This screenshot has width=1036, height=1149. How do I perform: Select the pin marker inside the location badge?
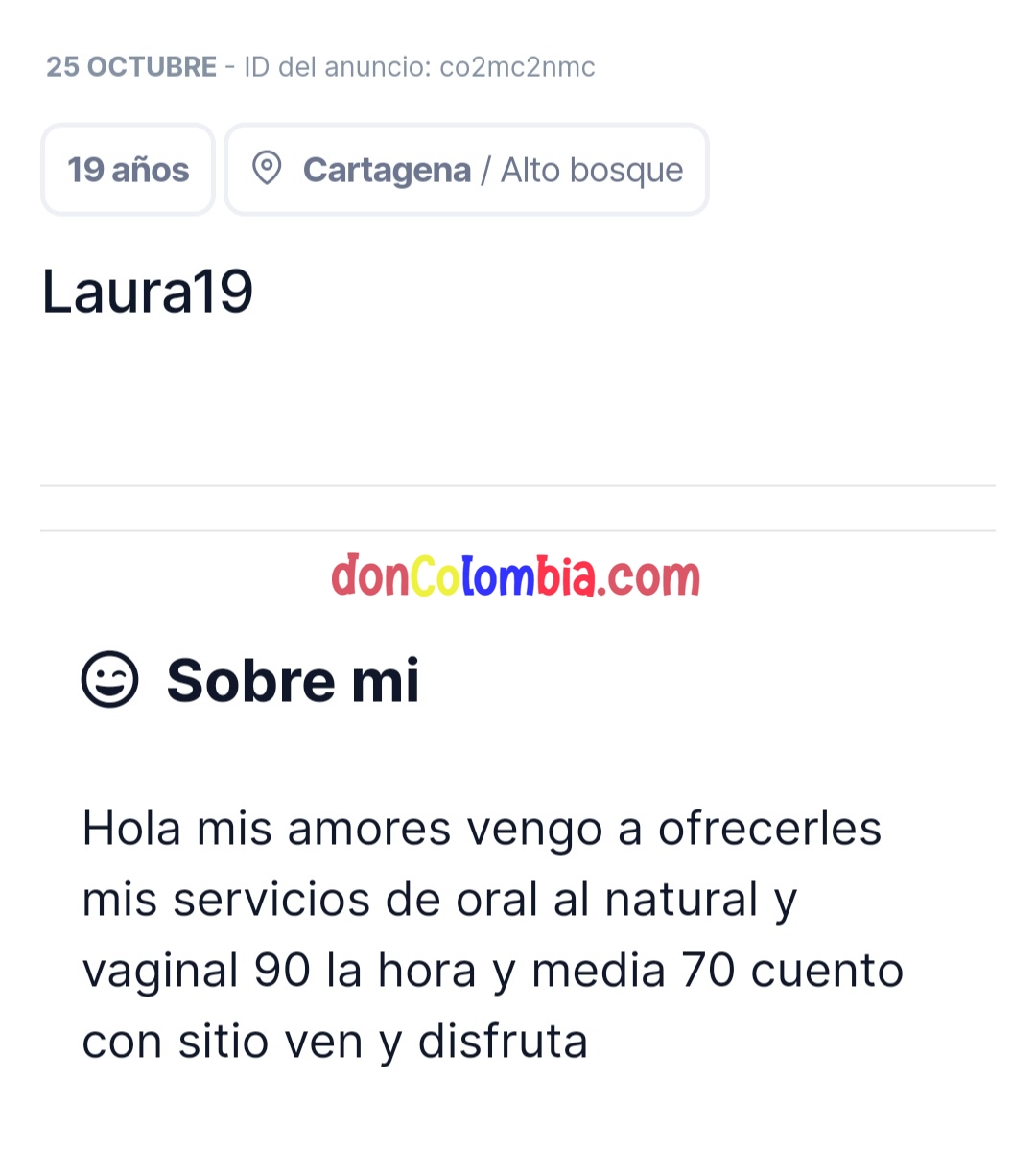tap(268, 168)
